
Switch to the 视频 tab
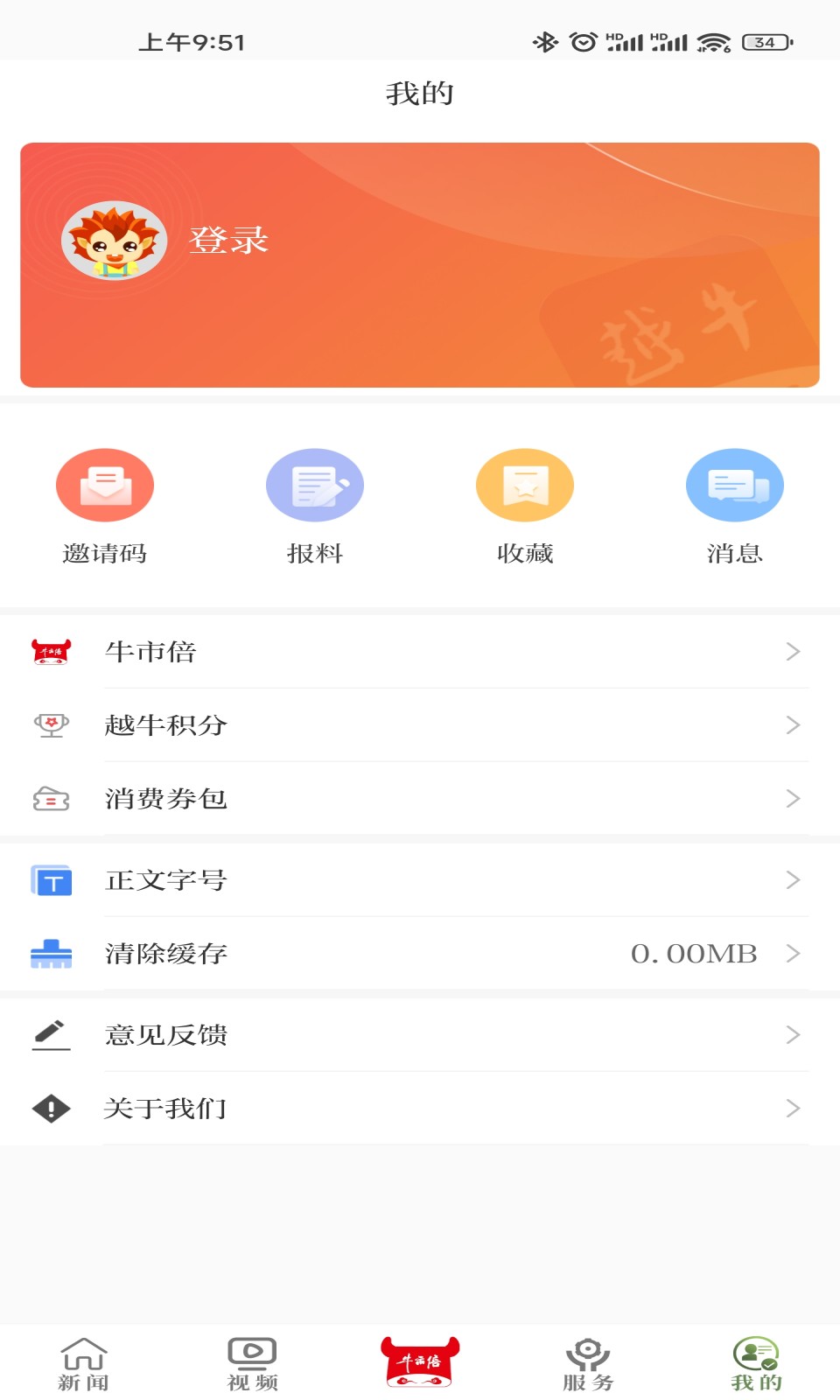pyautogui.click(x=251, y=1361)
